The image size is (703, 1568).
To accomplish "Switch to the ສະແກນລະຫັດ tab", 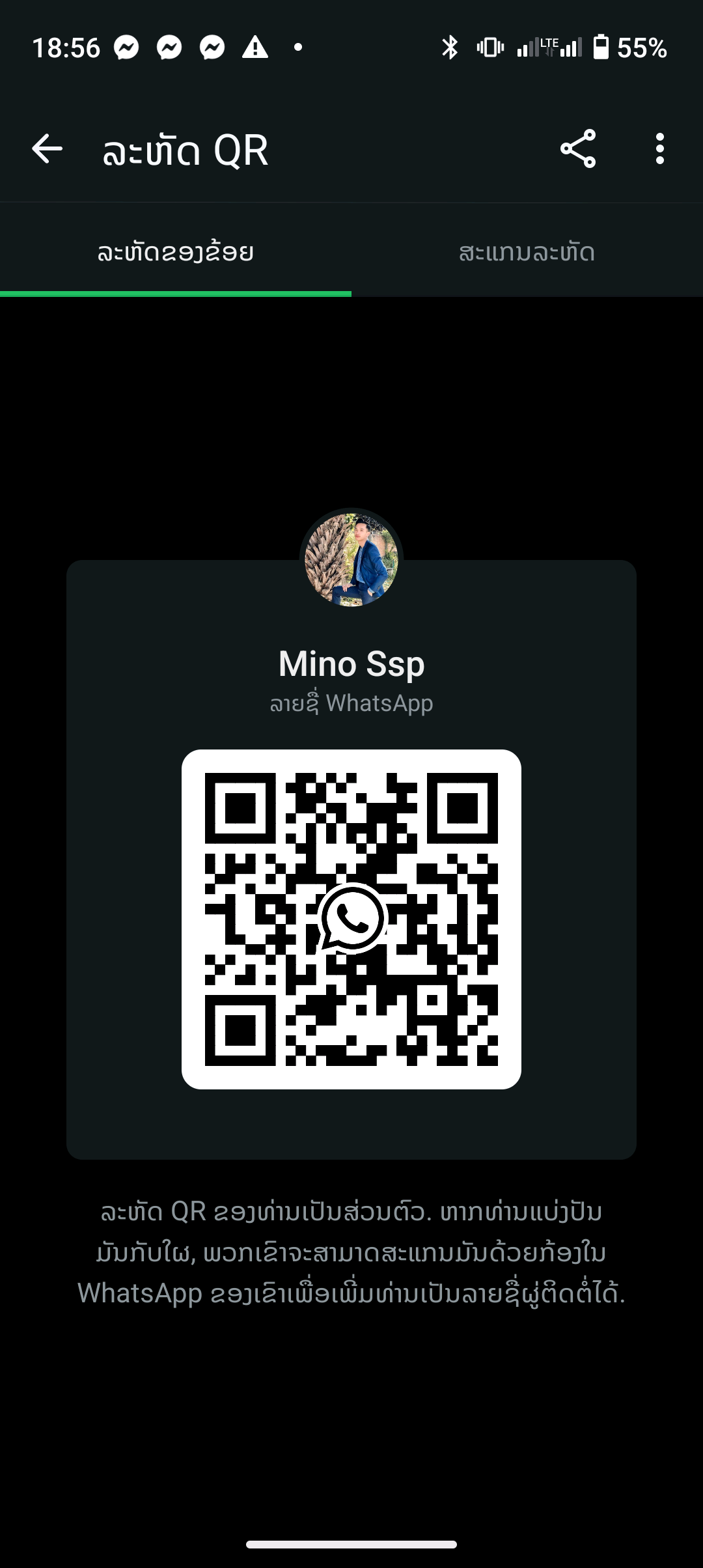I will 527,252.
